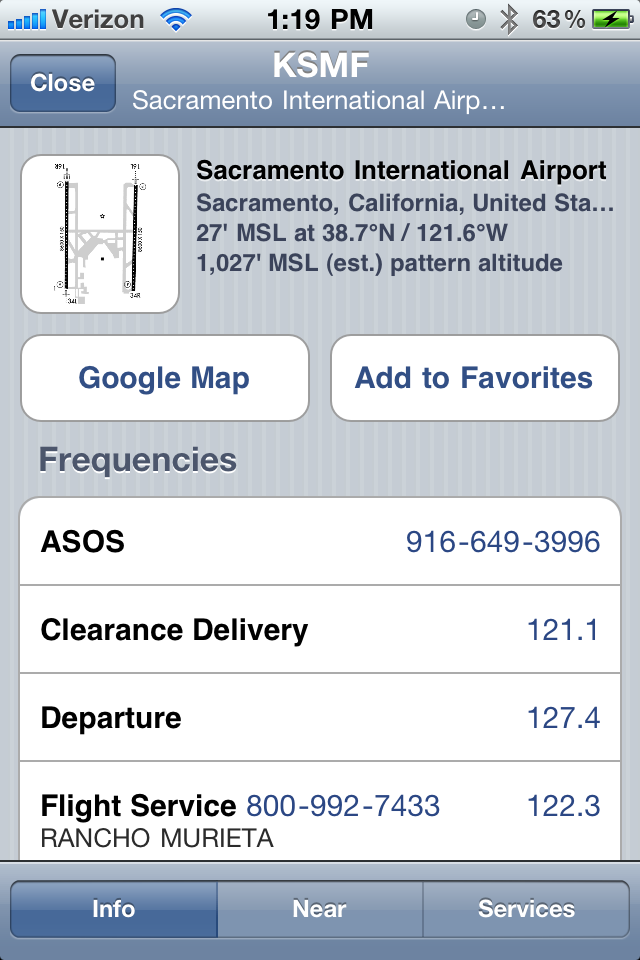Screen dimensions: 640x960
Task: Add Sacramento International to Favorites
Action: pos(474,378)
